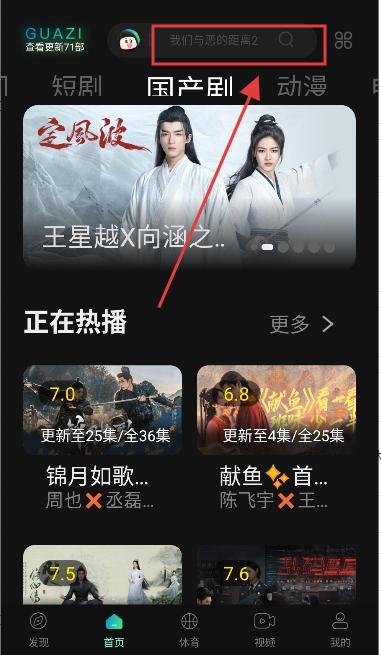
Task: Open 更多 next to 正在热播
Action: [x=302, y=324]
